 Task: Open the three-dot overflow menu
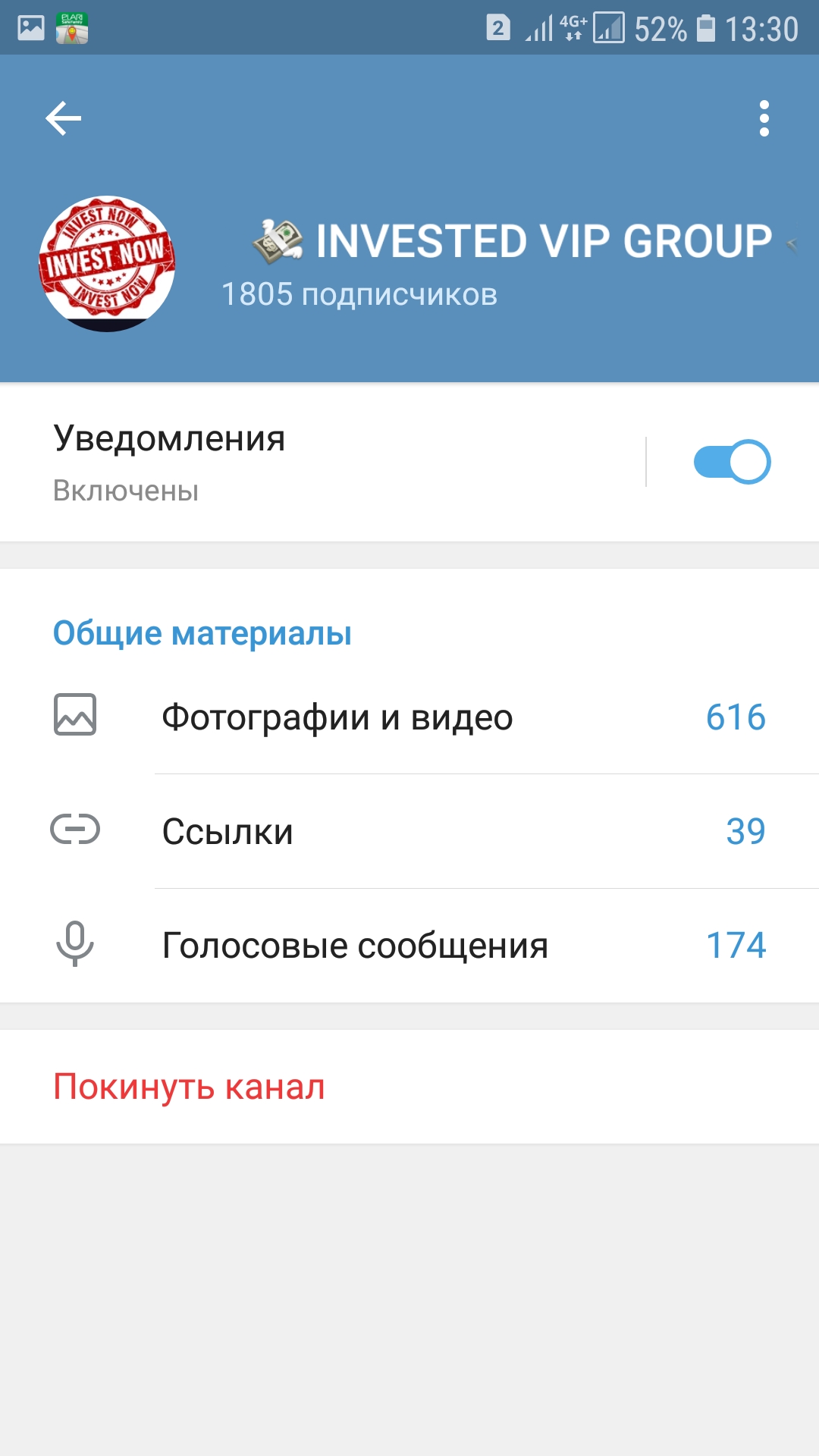[x=764, y=118]
